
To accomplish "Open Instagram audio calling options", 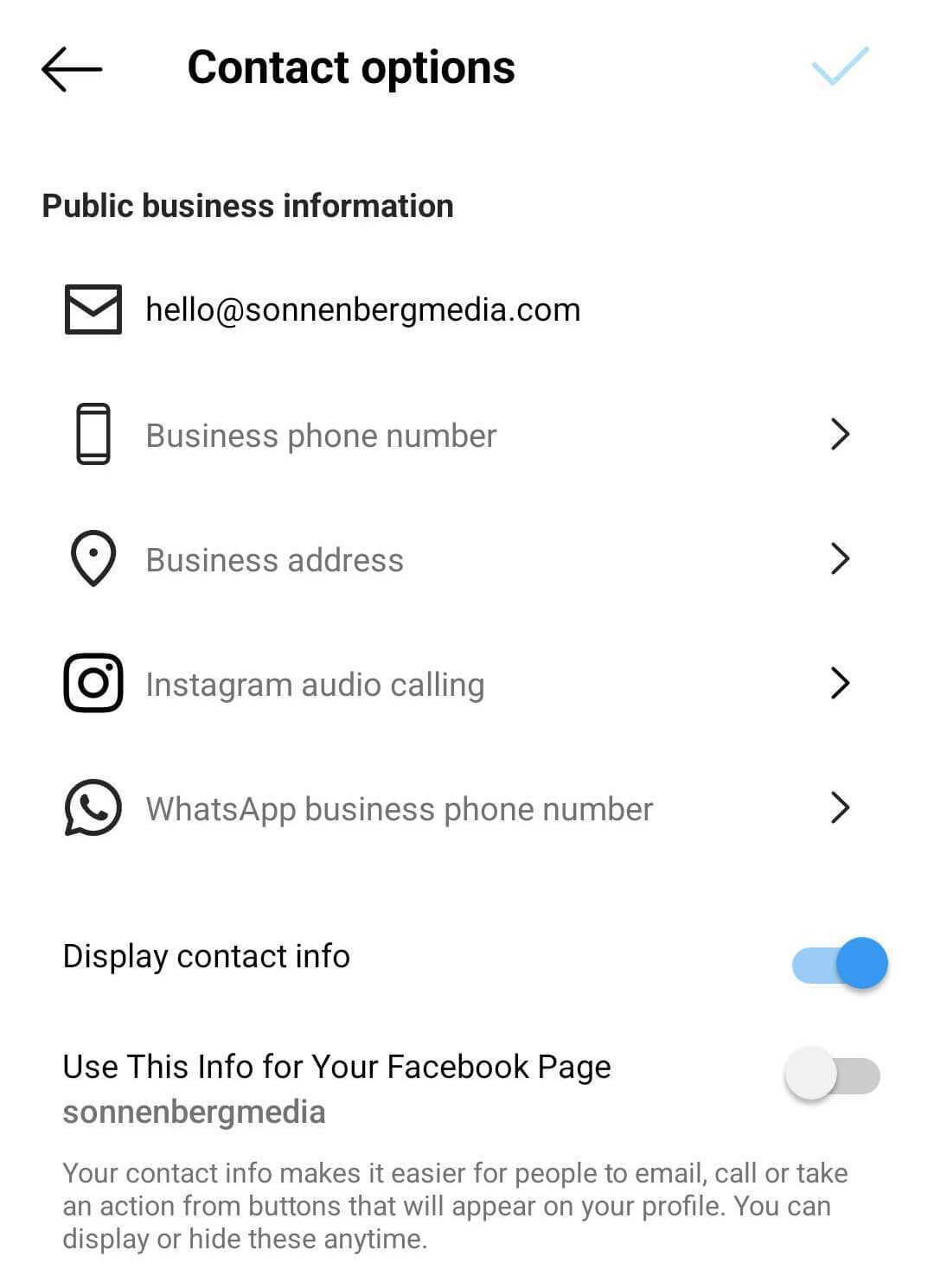I will [x=458, y=684].
